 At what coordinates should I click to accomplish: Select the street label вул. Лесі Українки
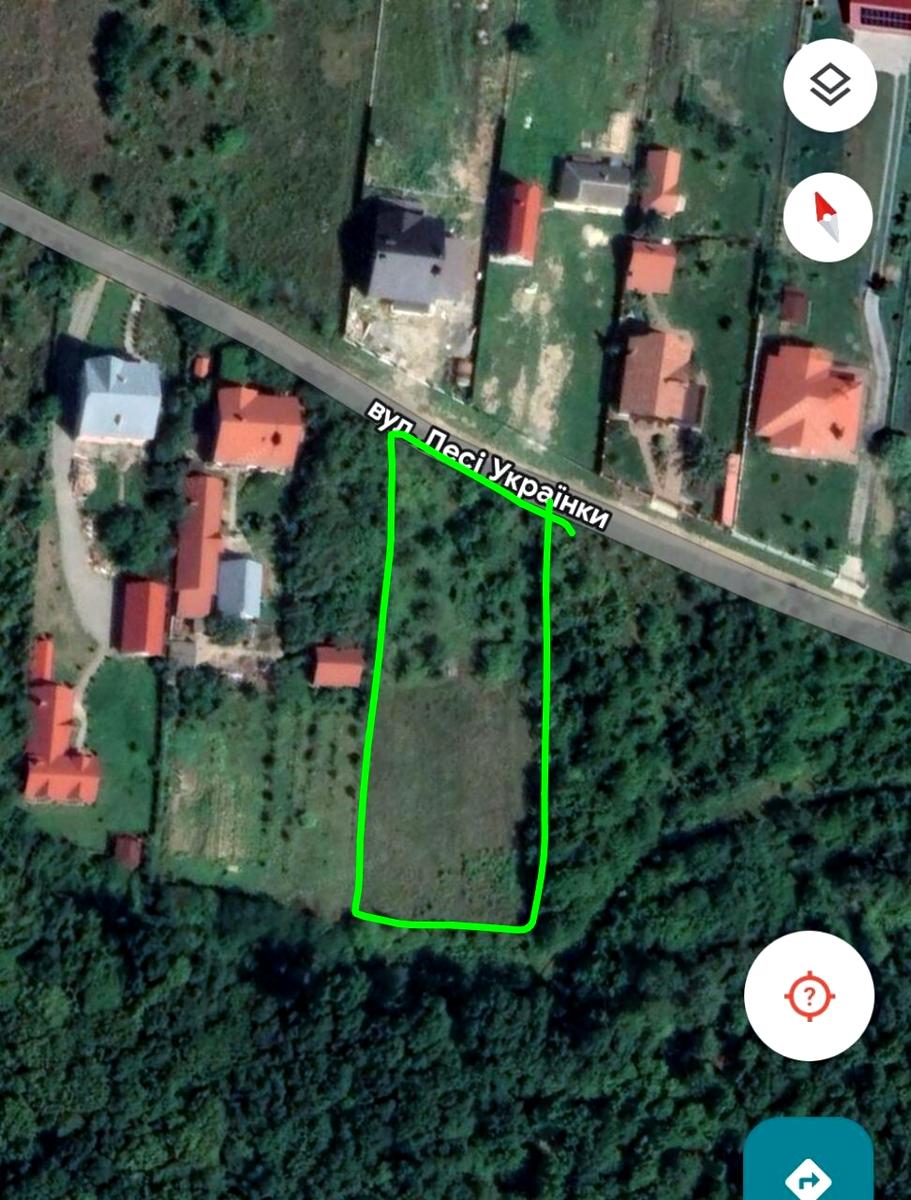click(x=488, y=466)
